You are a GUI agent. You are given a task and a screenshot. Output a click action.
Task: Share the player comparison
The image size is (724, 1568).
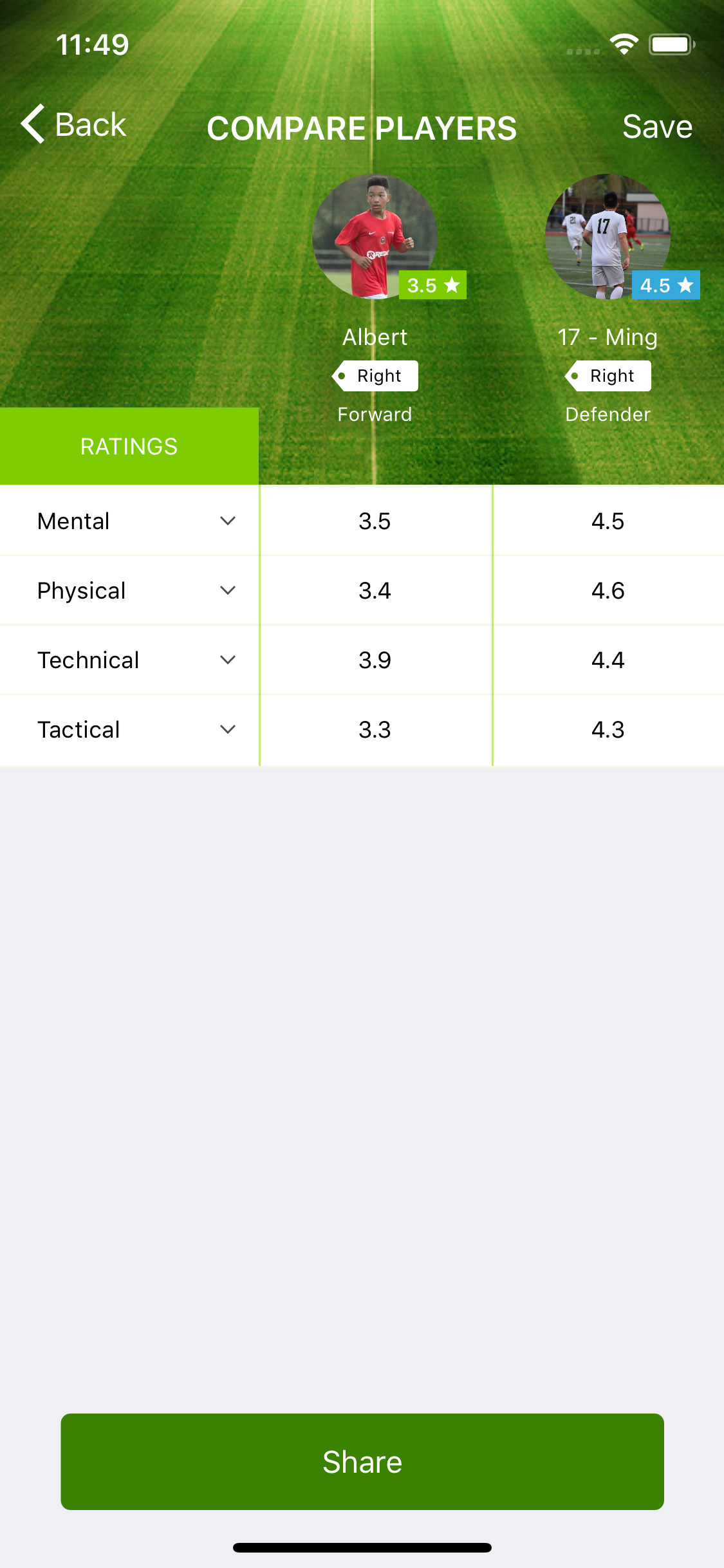click(x=362, y=1462)
